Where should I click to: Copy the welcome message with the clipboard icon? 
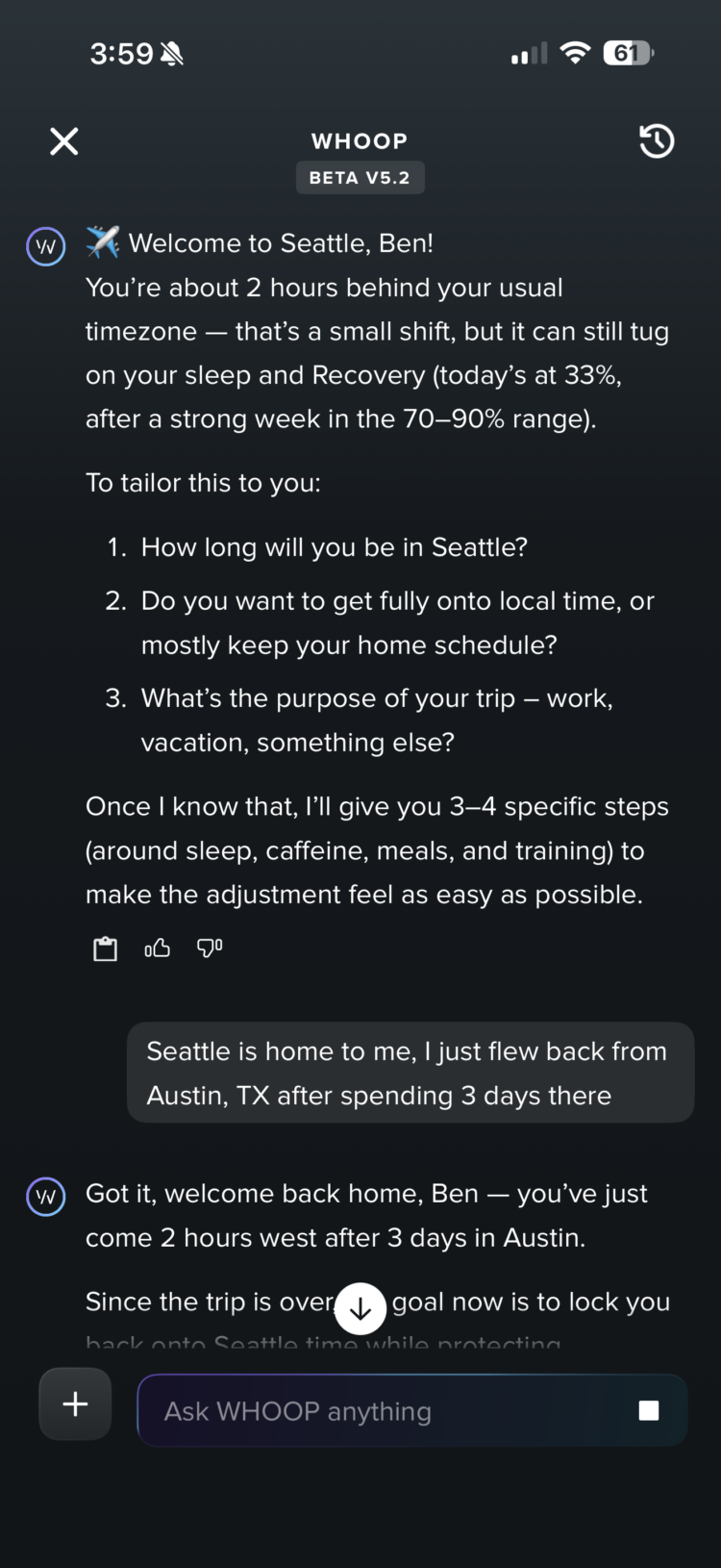104,948
